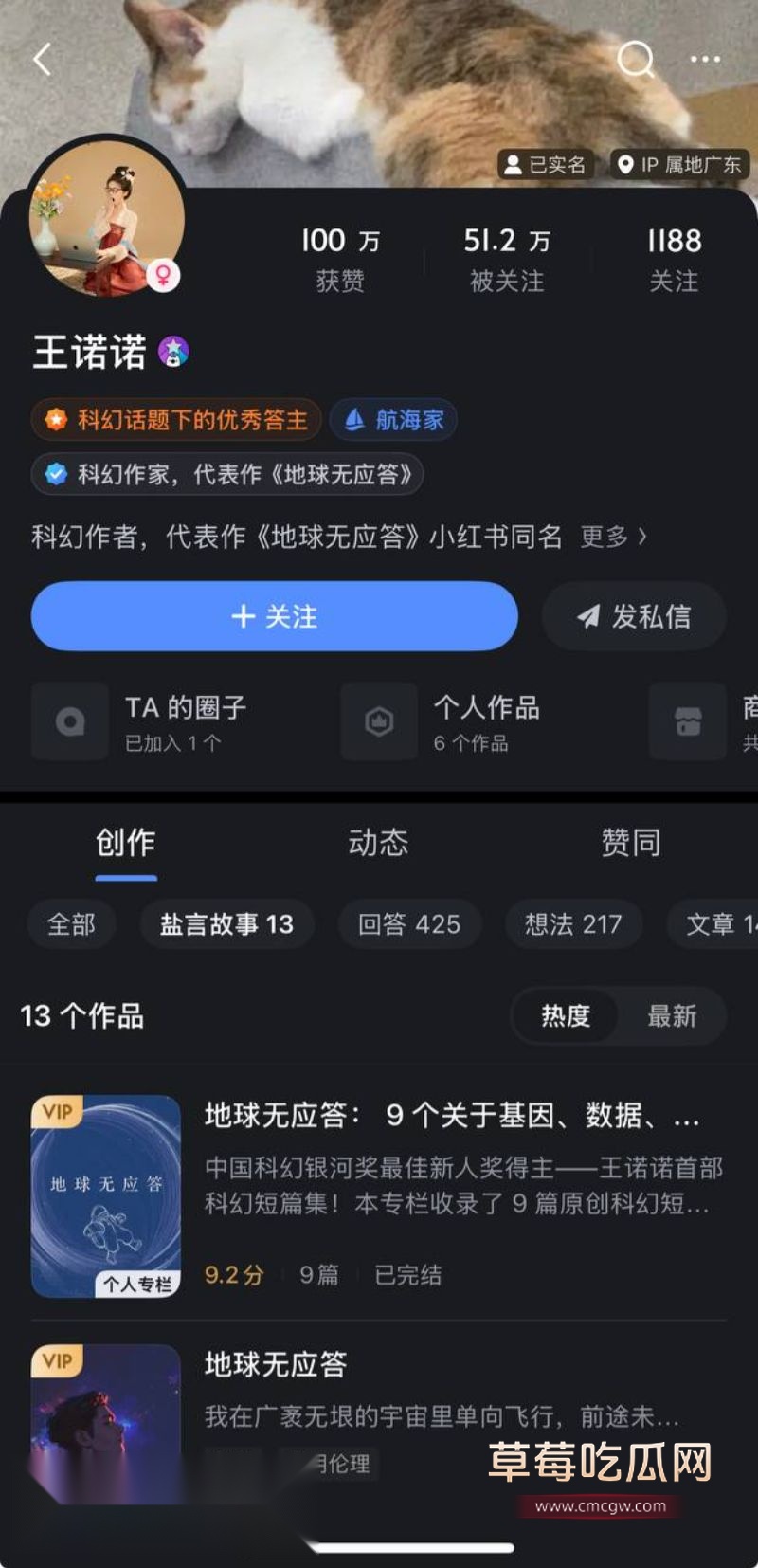
Task: Switch to the 赞同 tab
Action: coord(628,843)
